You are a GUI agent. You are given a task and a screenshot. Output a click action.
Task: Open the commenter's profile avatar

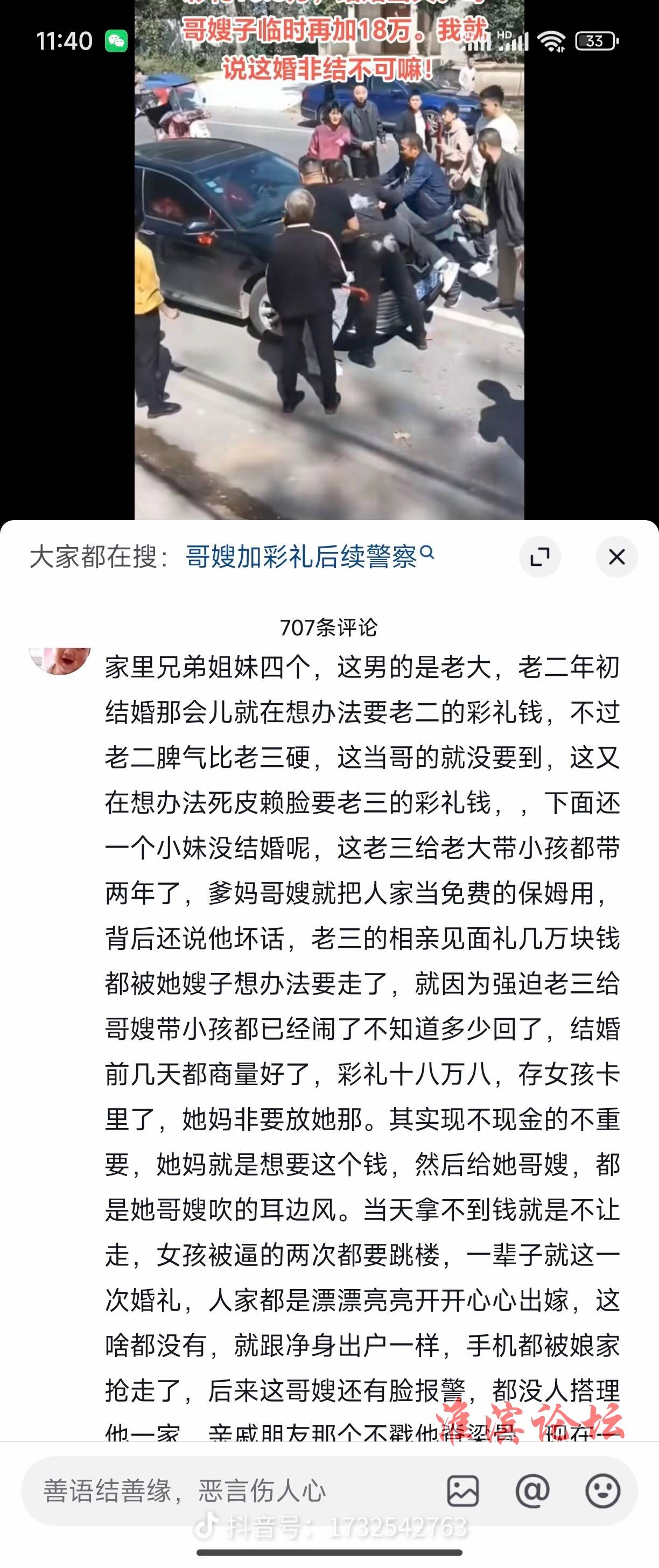point(60,660)
